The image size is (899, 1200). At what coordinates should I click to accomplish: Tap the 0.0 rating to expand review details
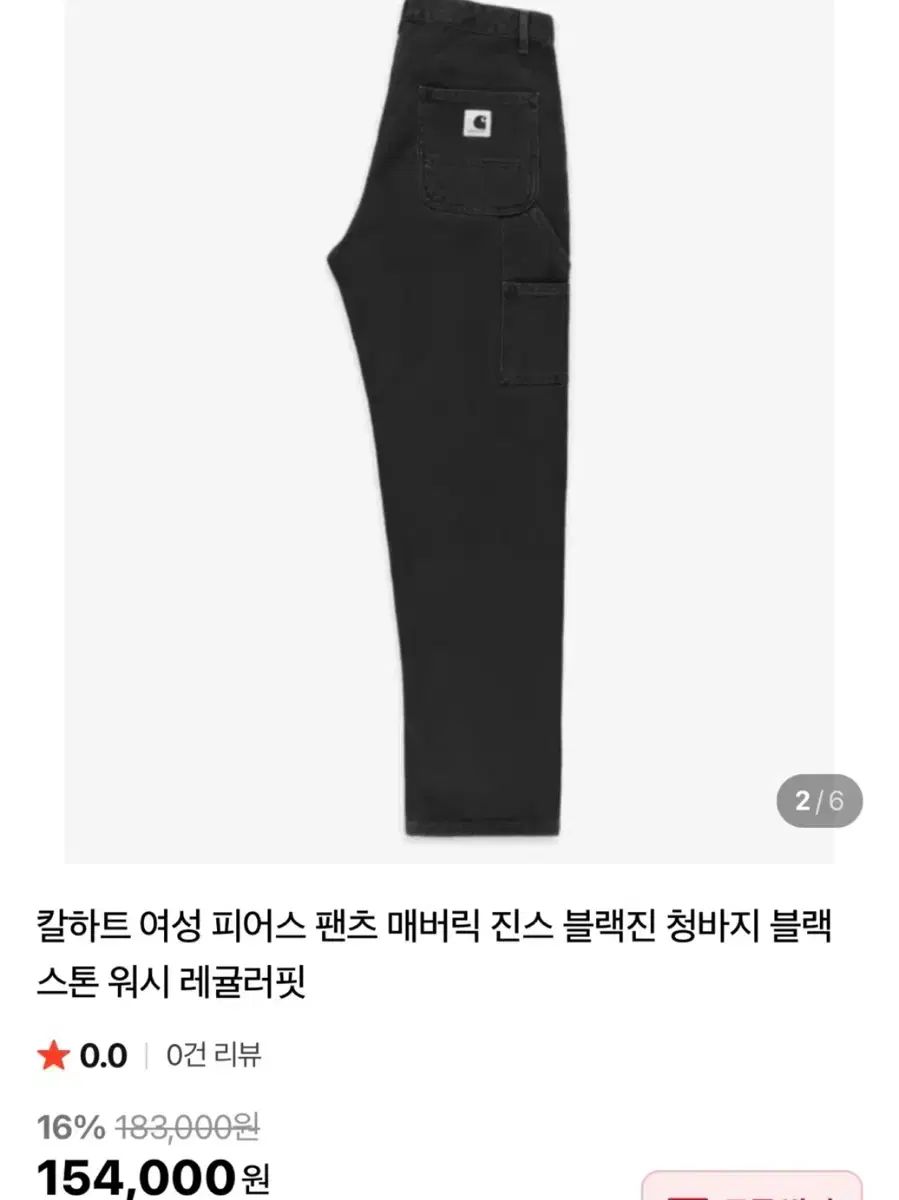click(x=94, y=1053)
